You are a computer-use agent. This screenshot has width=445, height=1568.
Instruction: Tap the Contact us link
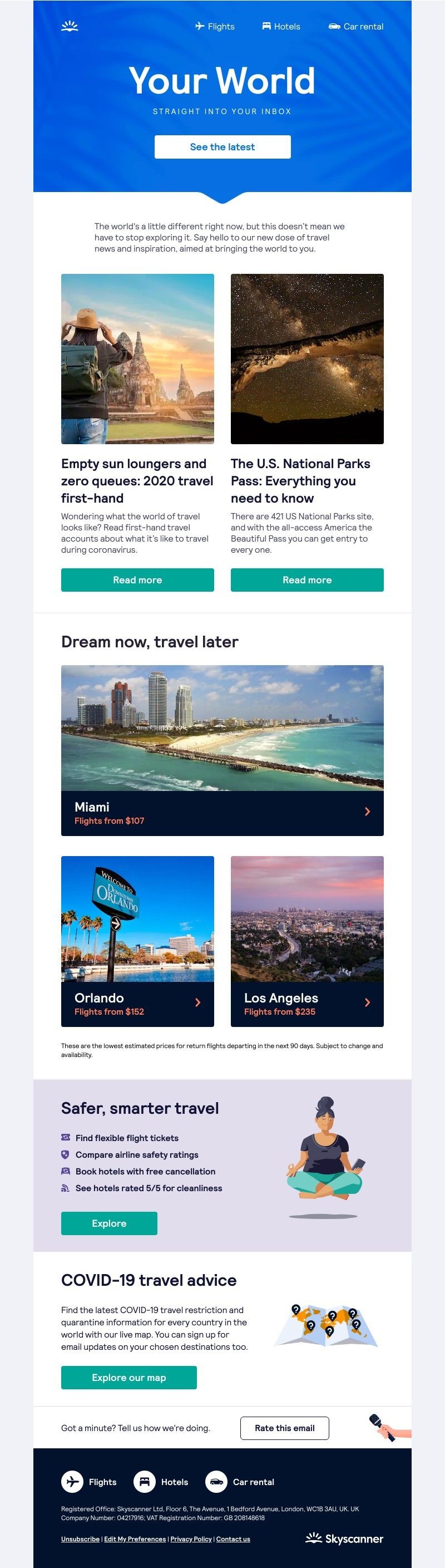tap(233, 1539)
